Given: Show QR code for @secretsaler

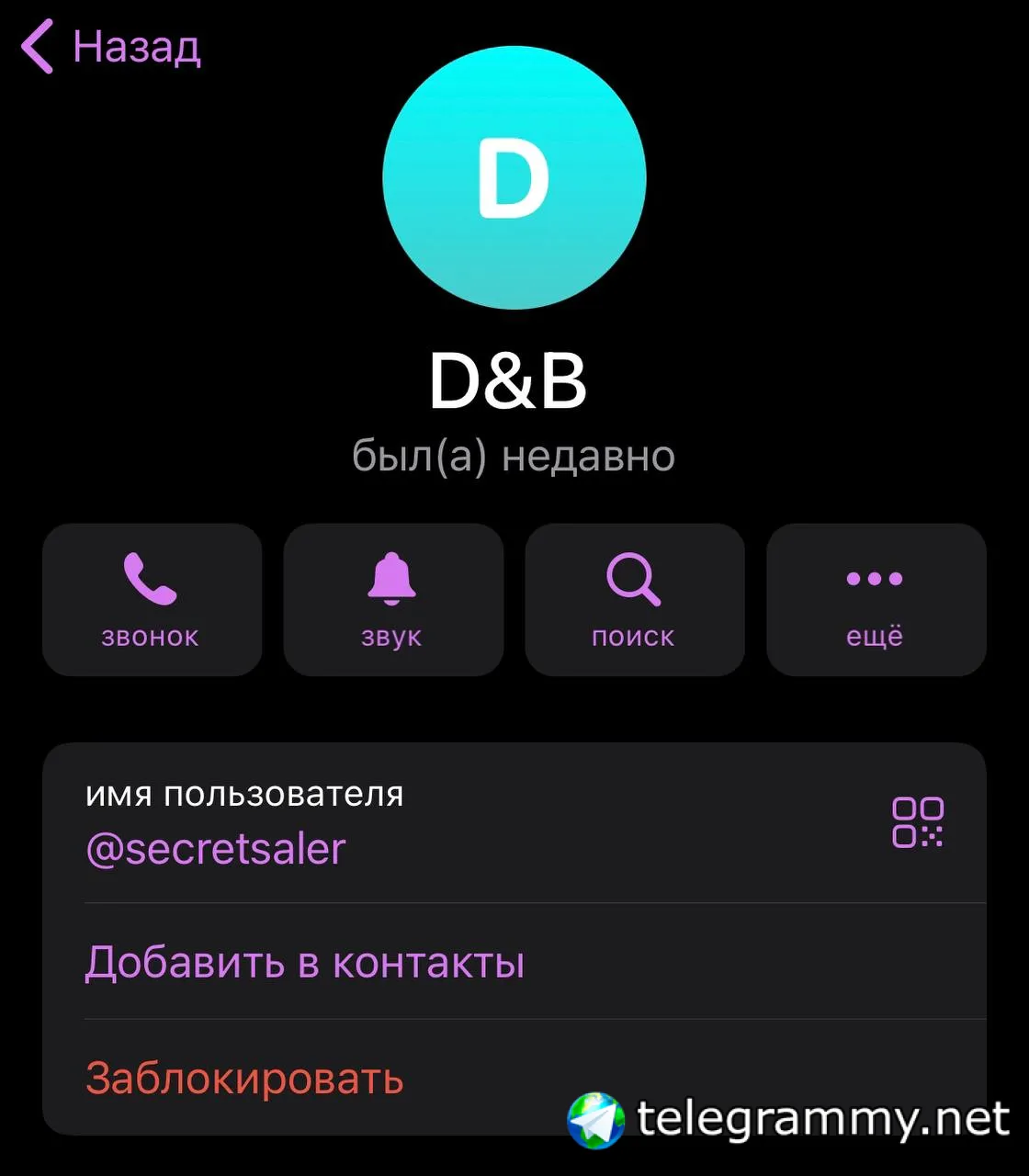Looking at the screenshot, I should coord(917,822).
